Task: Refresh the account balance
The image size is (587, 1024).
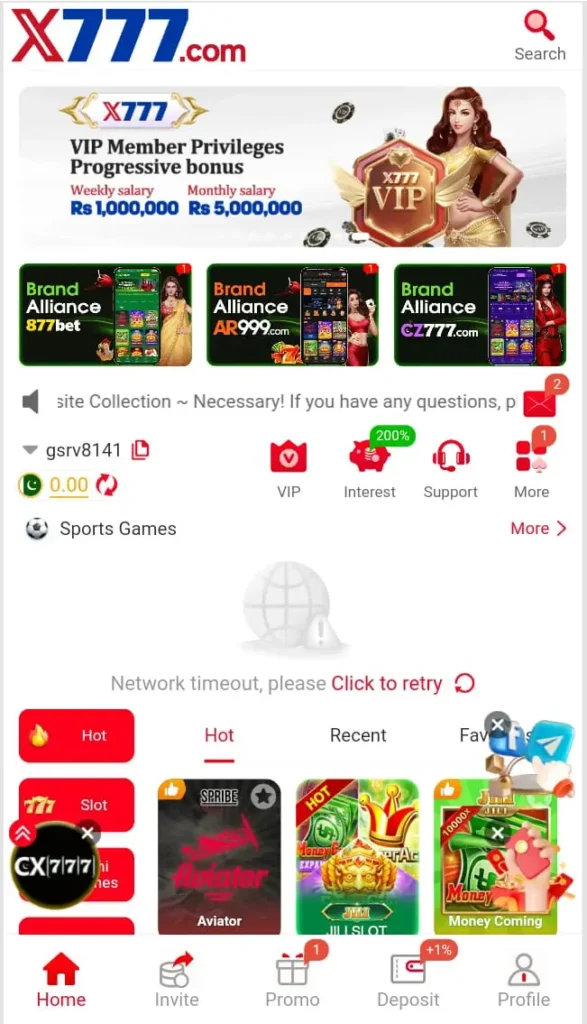Action: (x=106, y=485)
